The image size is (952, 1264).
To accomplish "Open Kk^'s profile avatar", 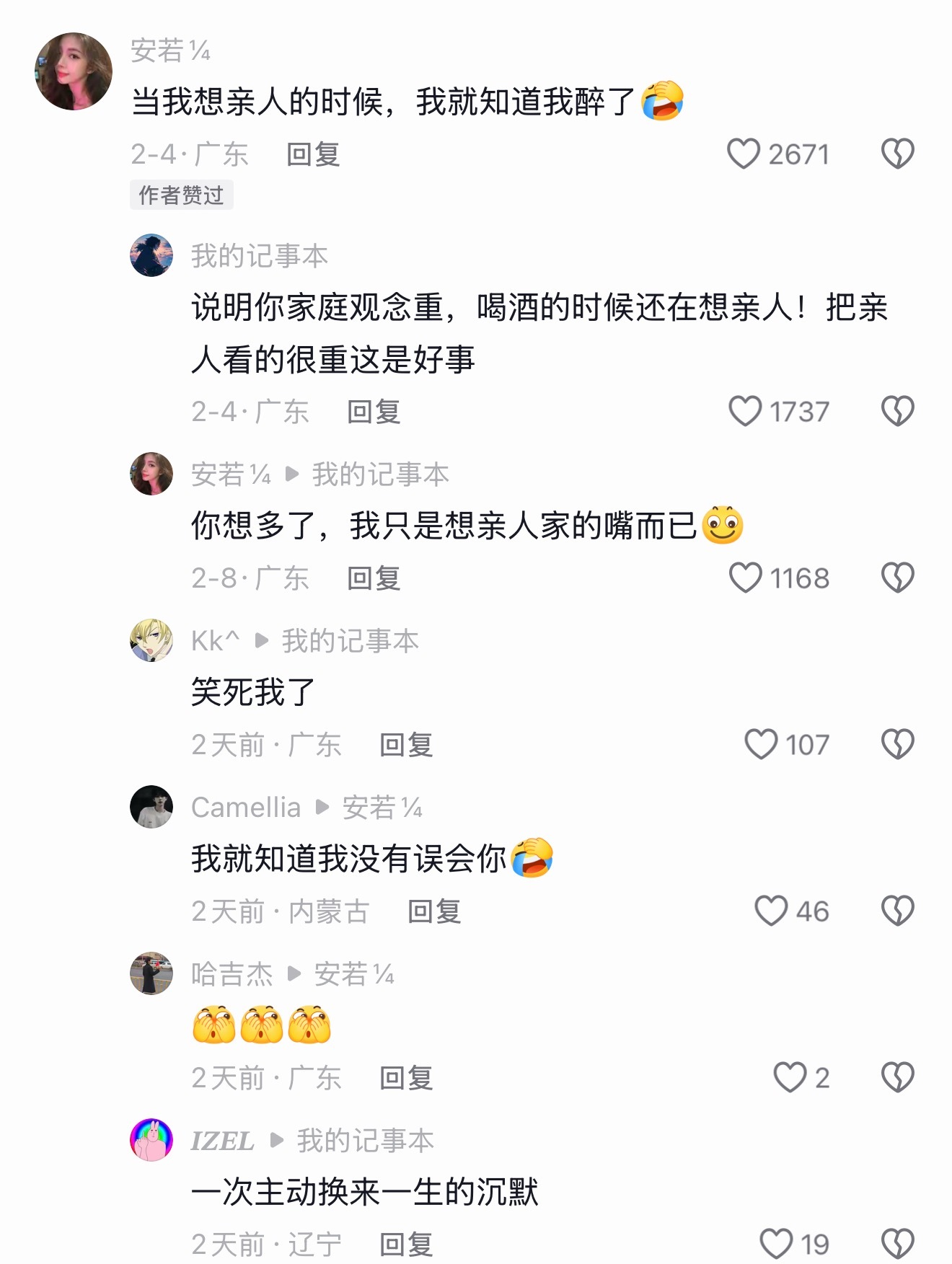I will point(150,640).
